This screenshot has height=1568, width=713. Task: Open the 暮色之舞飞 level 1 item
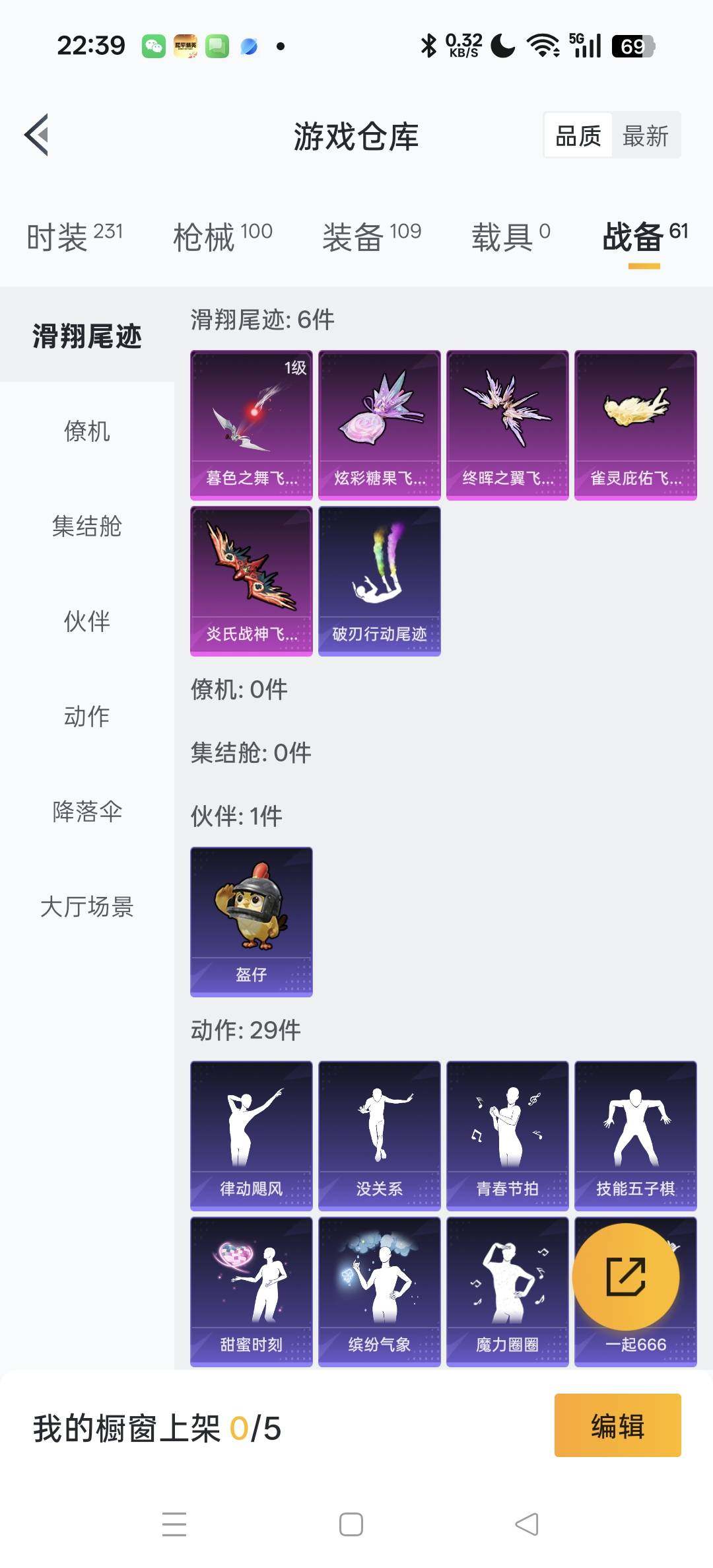tap(251, 423)
